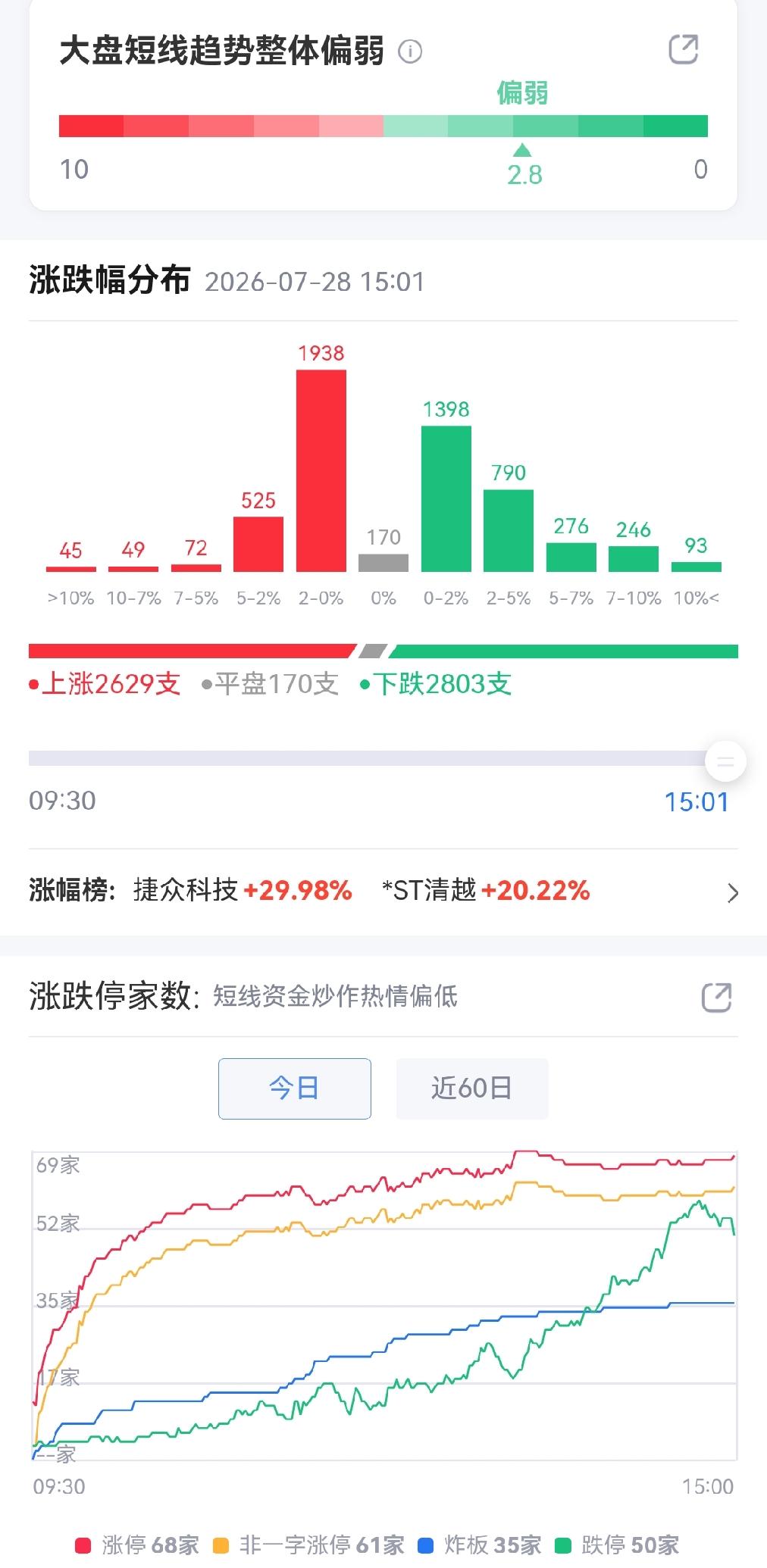Select the 今日 tab

click(295, 1089)
